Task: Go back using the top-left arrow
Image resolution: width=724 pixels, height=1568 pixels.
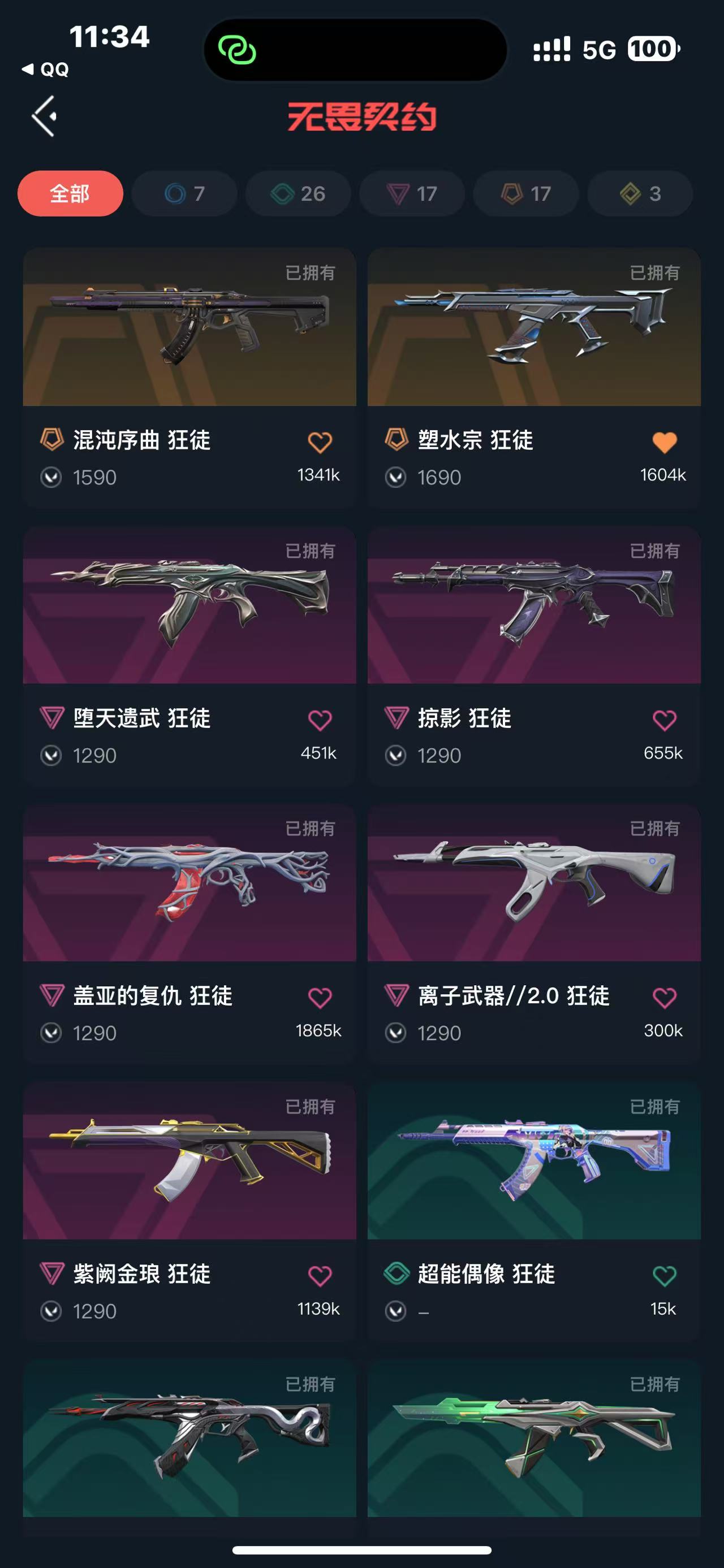Action: point(45,116)
